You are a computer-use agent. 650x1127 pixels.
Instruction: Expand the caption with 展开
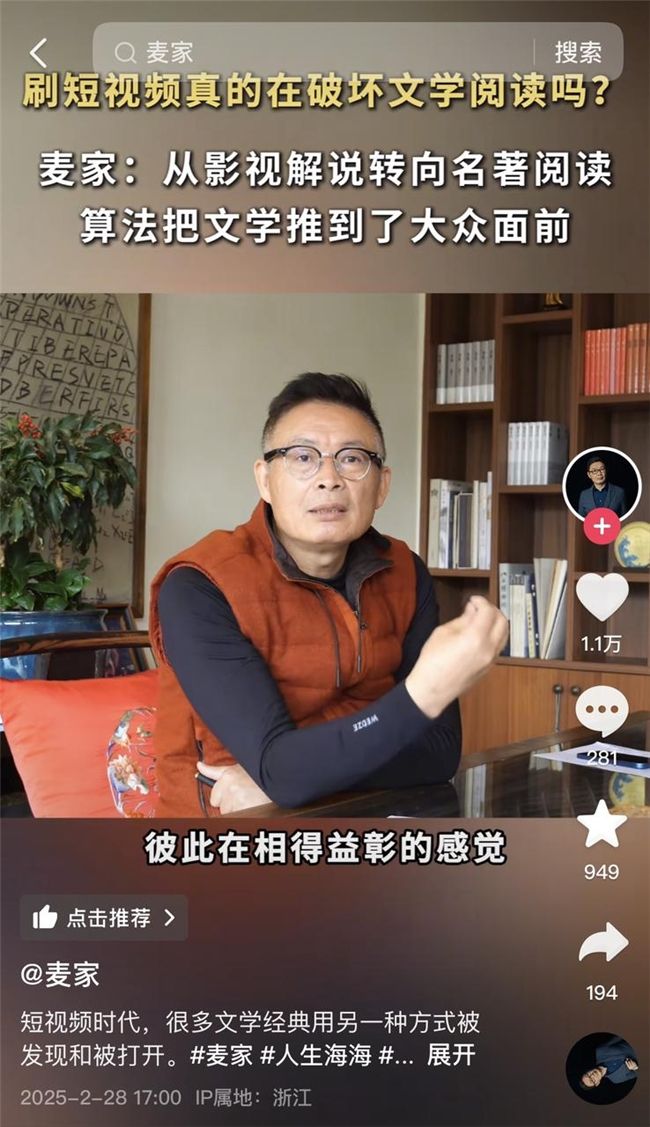450,1055
